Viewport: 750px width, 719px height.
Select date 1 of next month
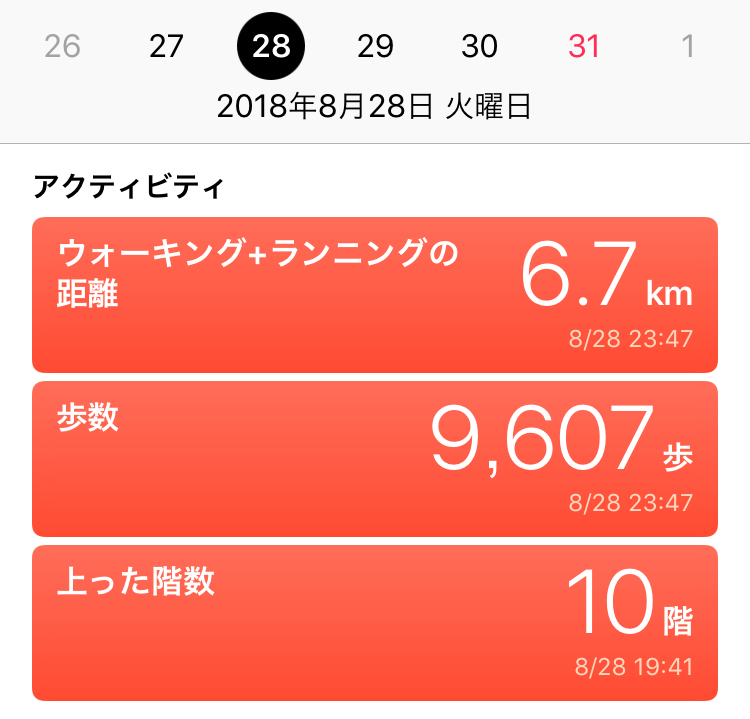[688, 46]
